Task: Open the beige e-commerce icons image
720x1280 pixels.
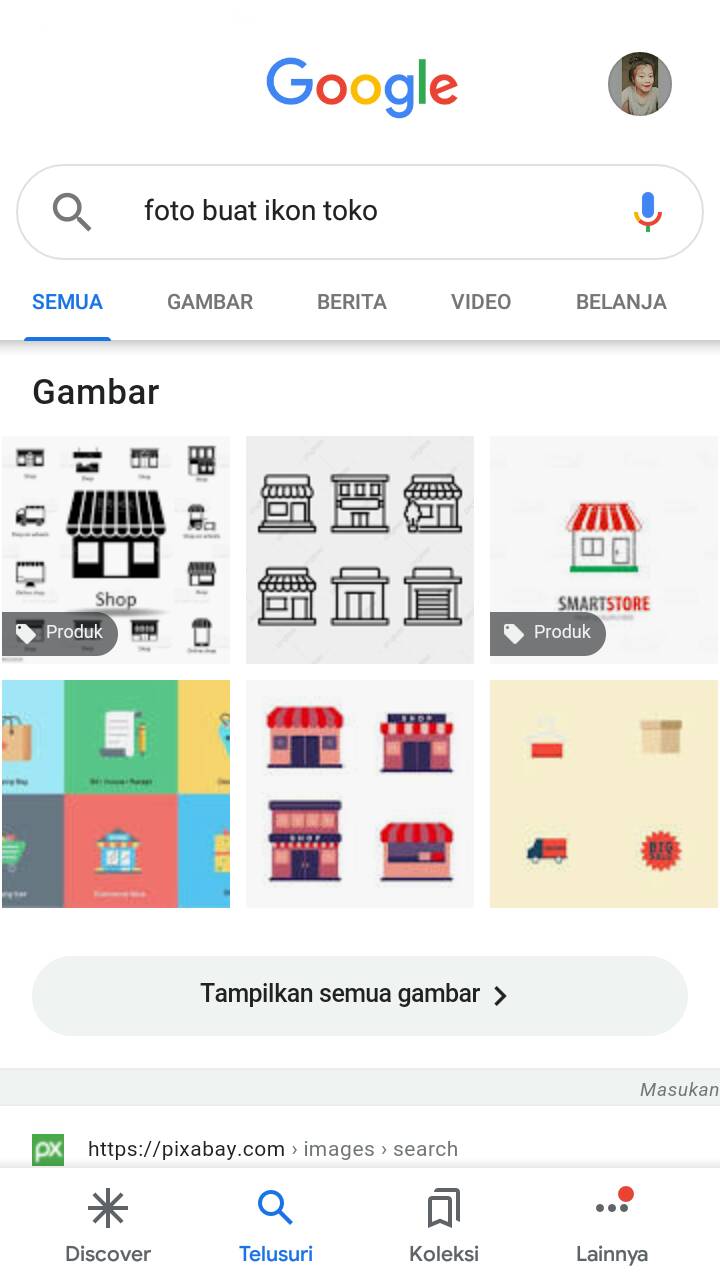Action: [x=604, y=794]
